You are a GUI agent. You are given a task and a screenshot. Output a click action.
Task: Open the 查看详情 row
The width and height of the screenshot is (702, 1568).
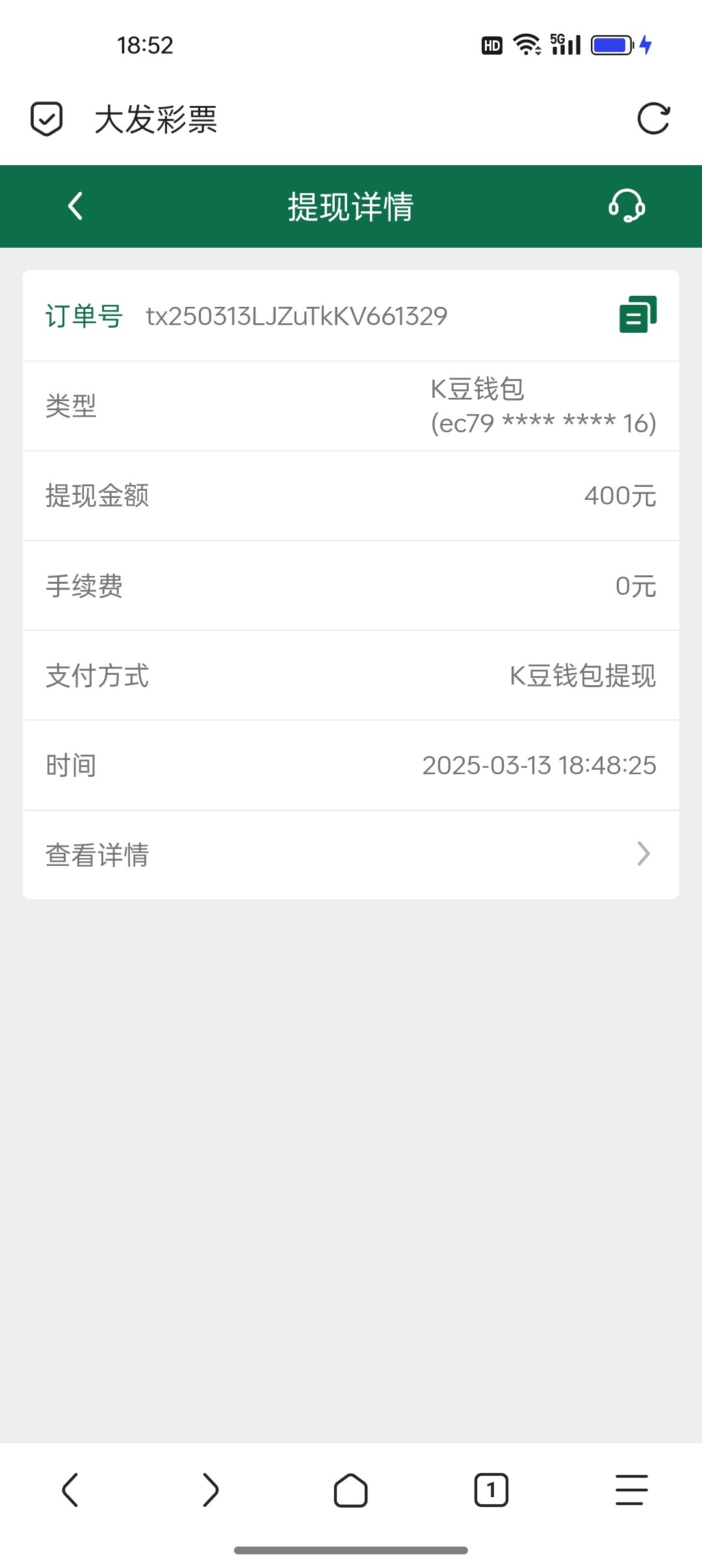351,854
